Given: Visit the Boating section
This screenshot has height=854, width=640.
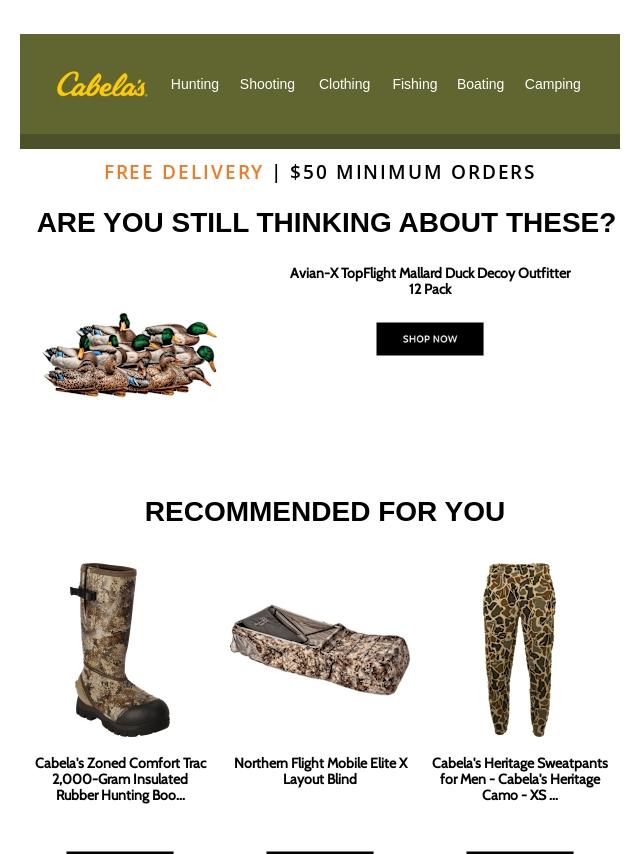Looking at the screenshot, I should (480, 84).
